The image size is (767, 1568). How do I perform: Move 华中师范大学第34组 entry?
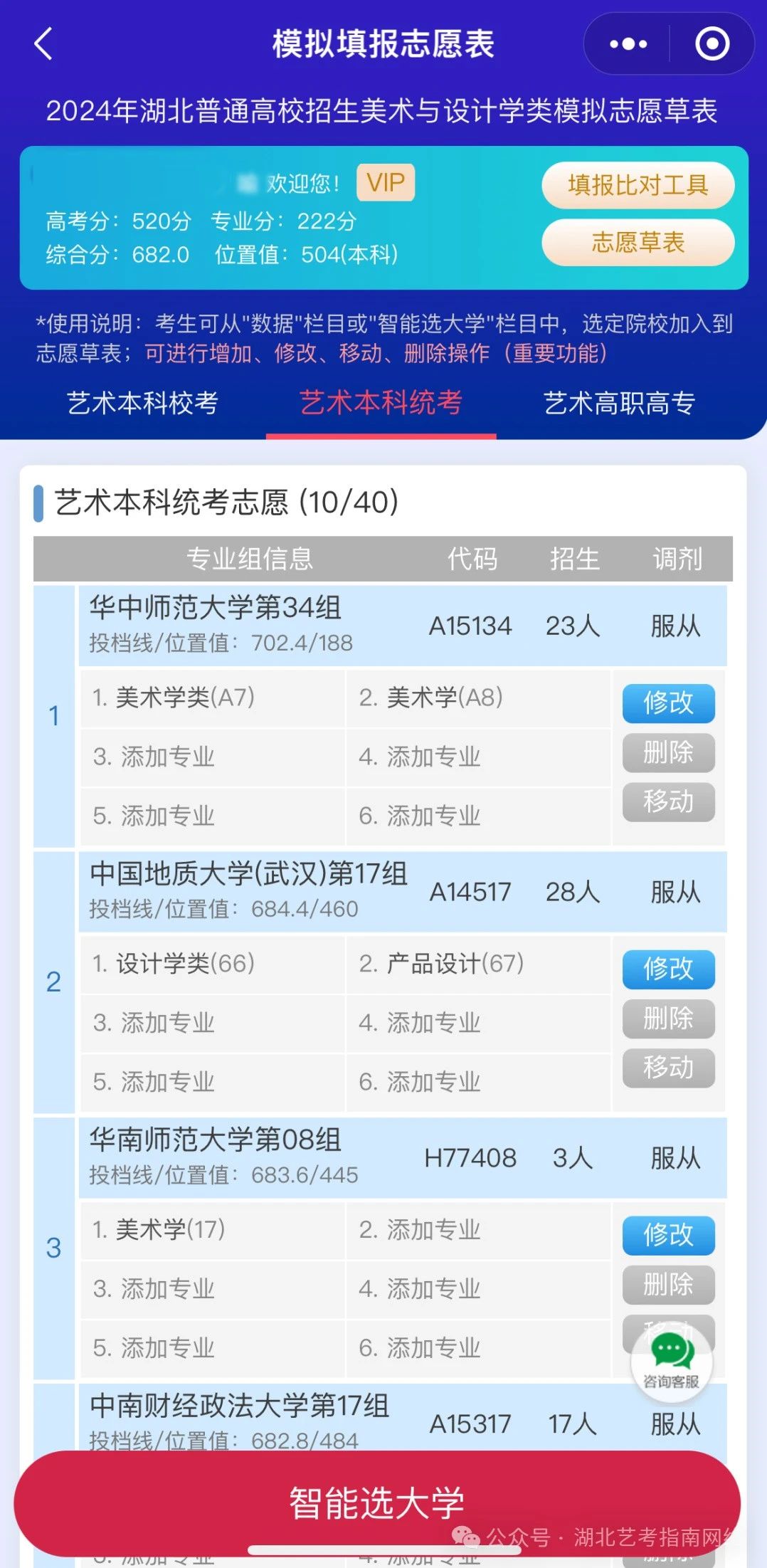669,801
